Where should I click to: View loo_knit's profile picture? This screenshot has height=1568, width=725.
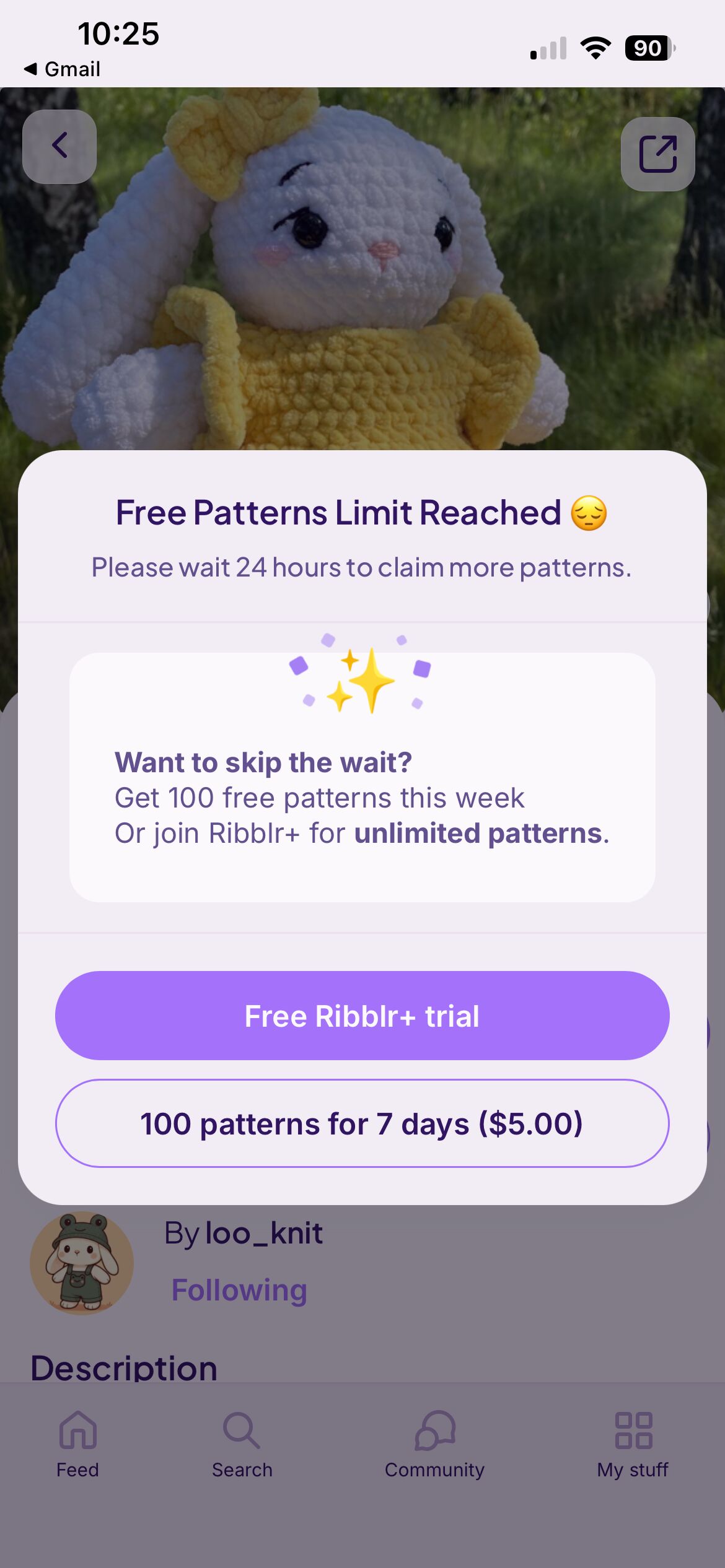coord(82,1263)
